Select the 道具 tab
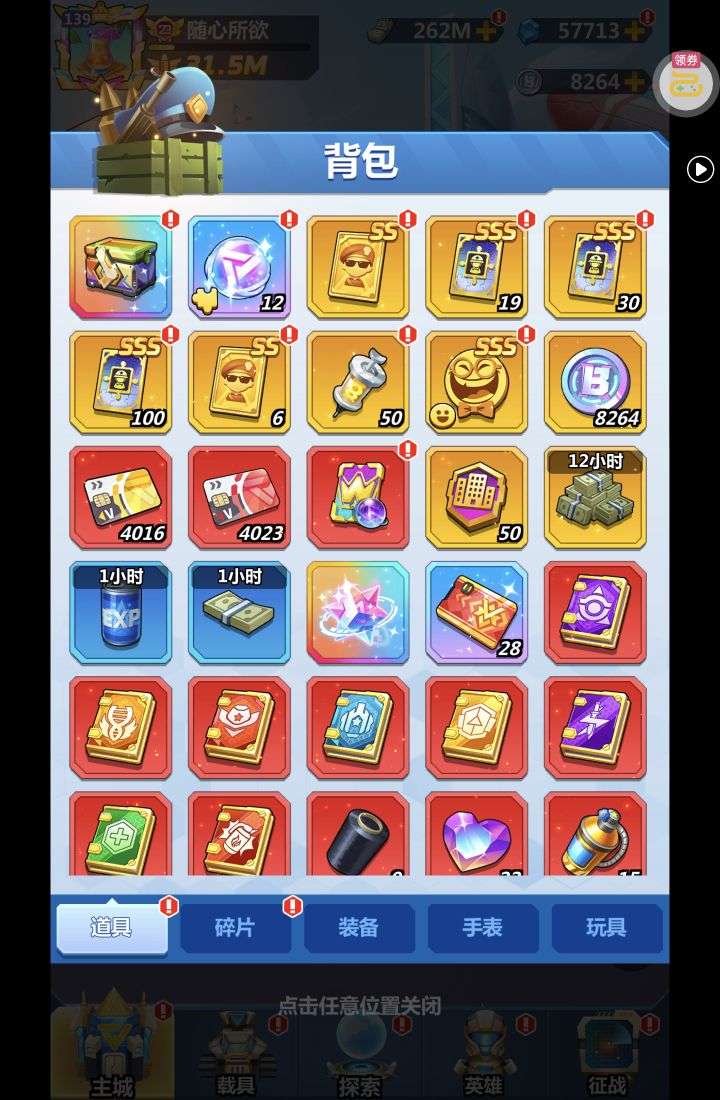 [x=111, y=927]
